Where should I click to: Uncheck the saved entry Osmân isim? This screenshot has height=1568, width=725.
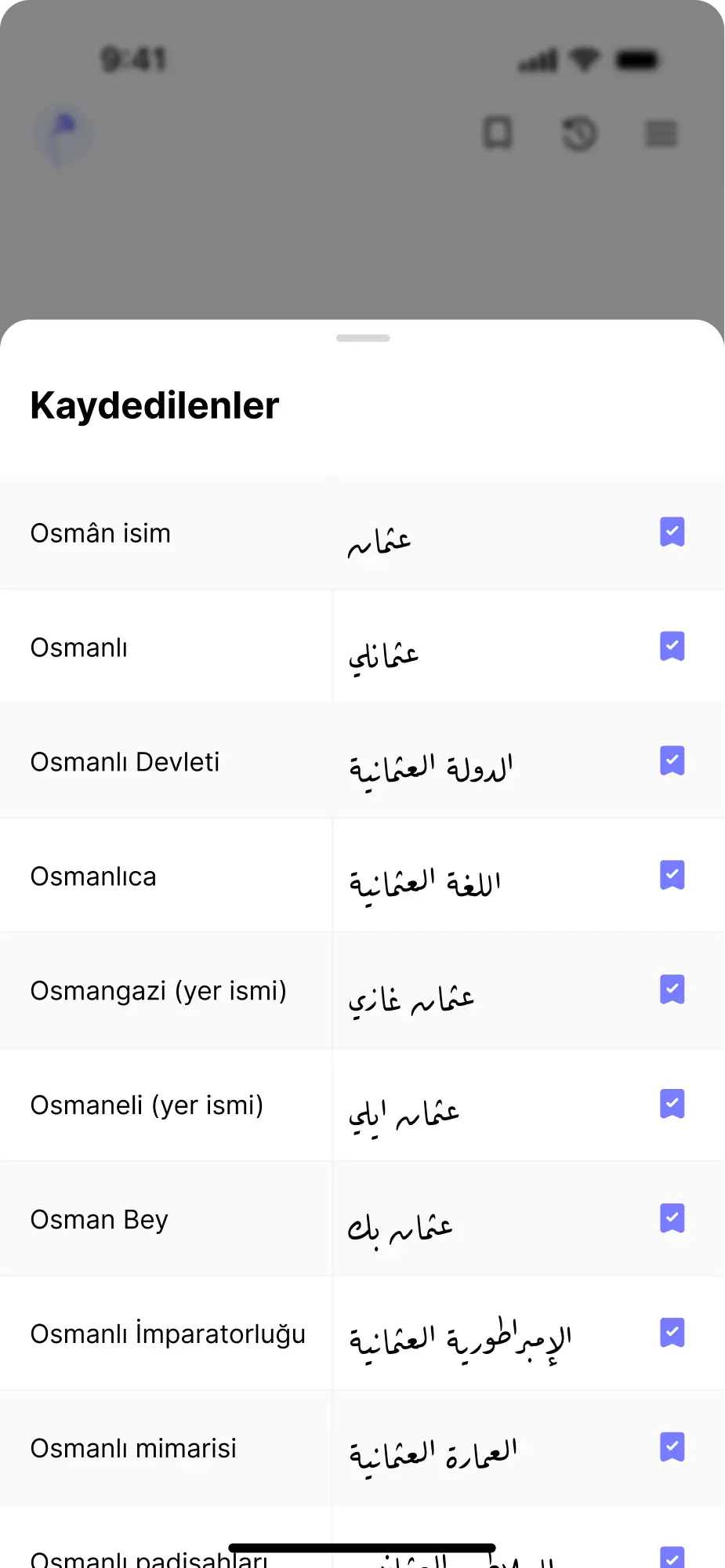[672, 532]
